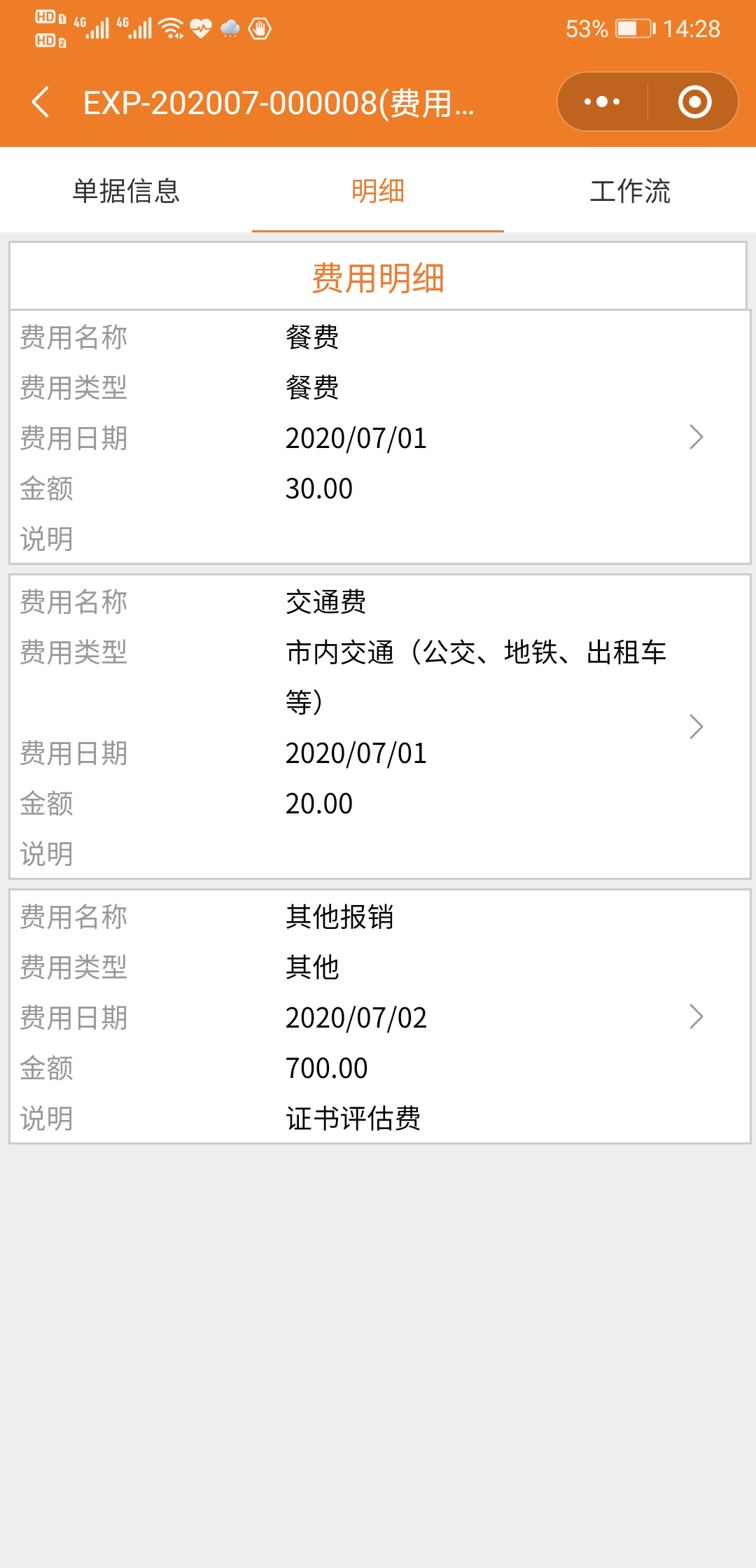756x1568 pixels.
Task: Select the 明细 tab
Action: [x=378, y=190]
